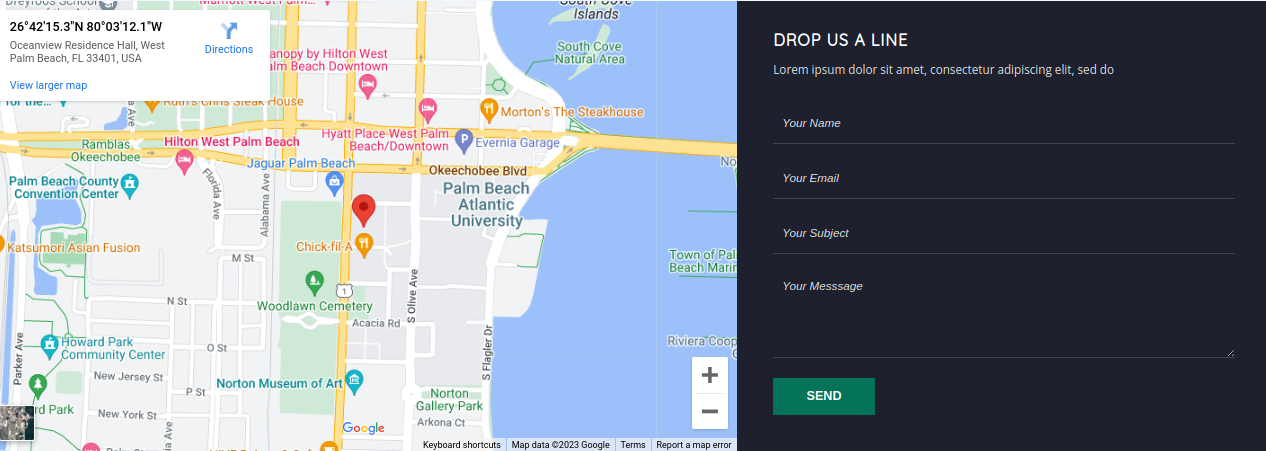Image resolution: width=1266 pixels, height=451 pixels.
Task: Zoom in on the map
Action: tap(710, 376)
